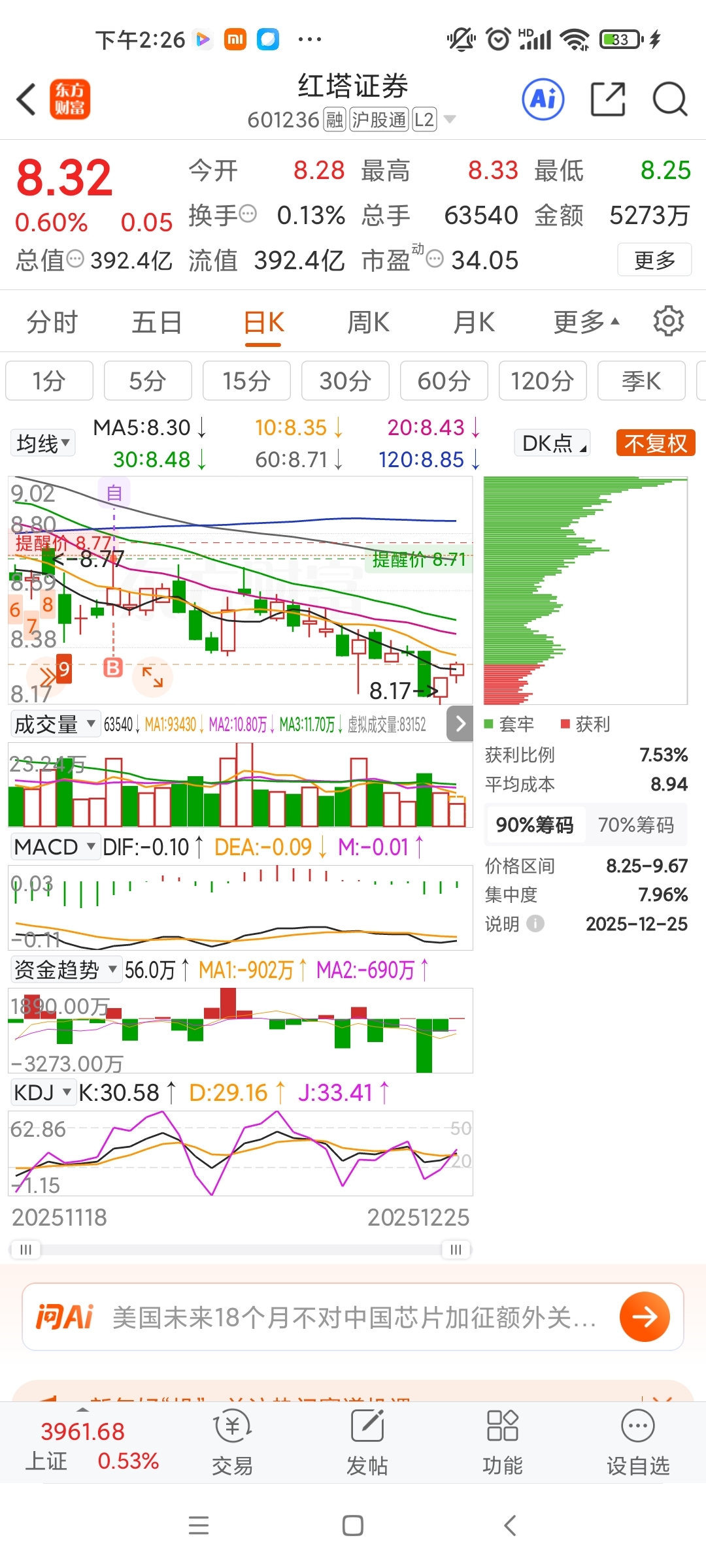Viewport: 706px width, 1568px height.
Task: Open chart settings gear icon
Action: pos(668,321)
